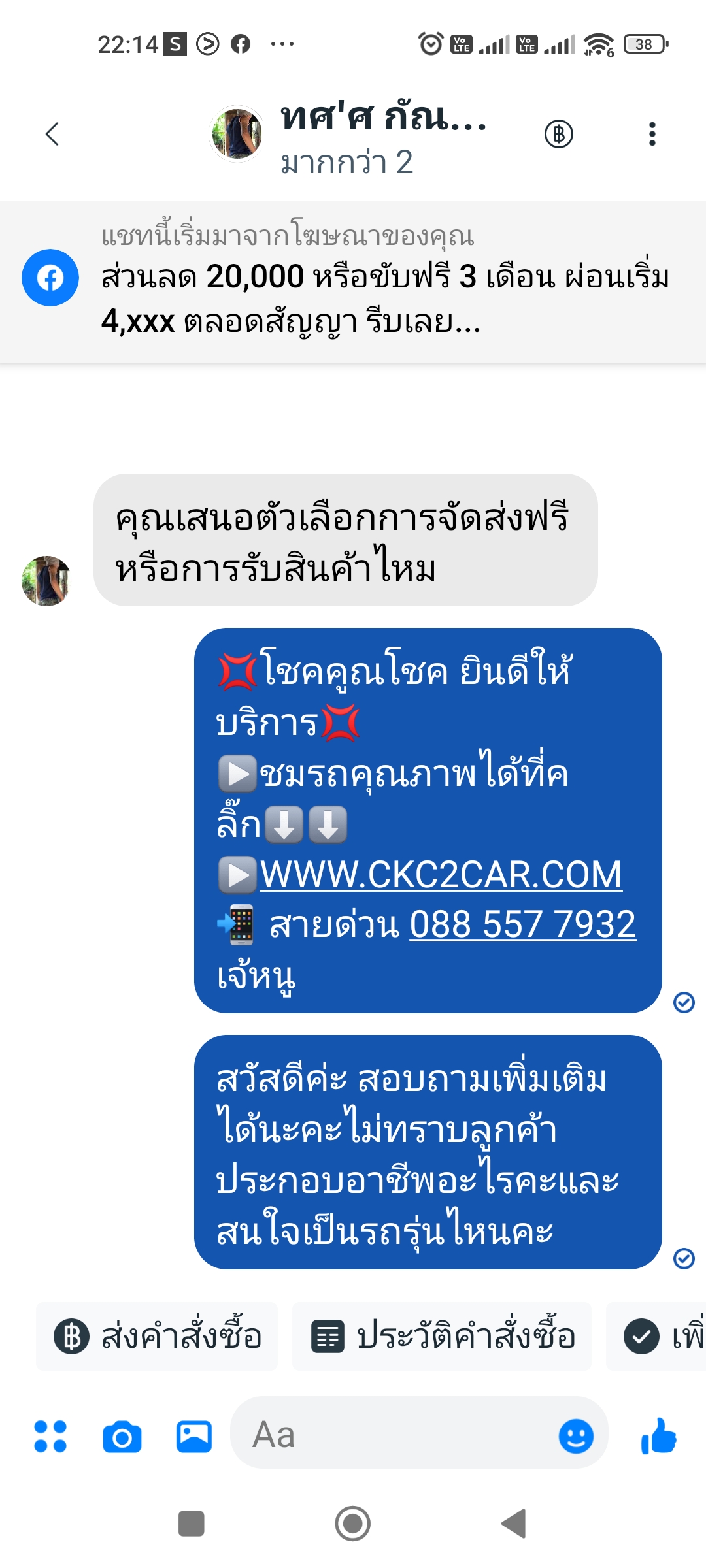Tap the system home button

coord(353,1524)
